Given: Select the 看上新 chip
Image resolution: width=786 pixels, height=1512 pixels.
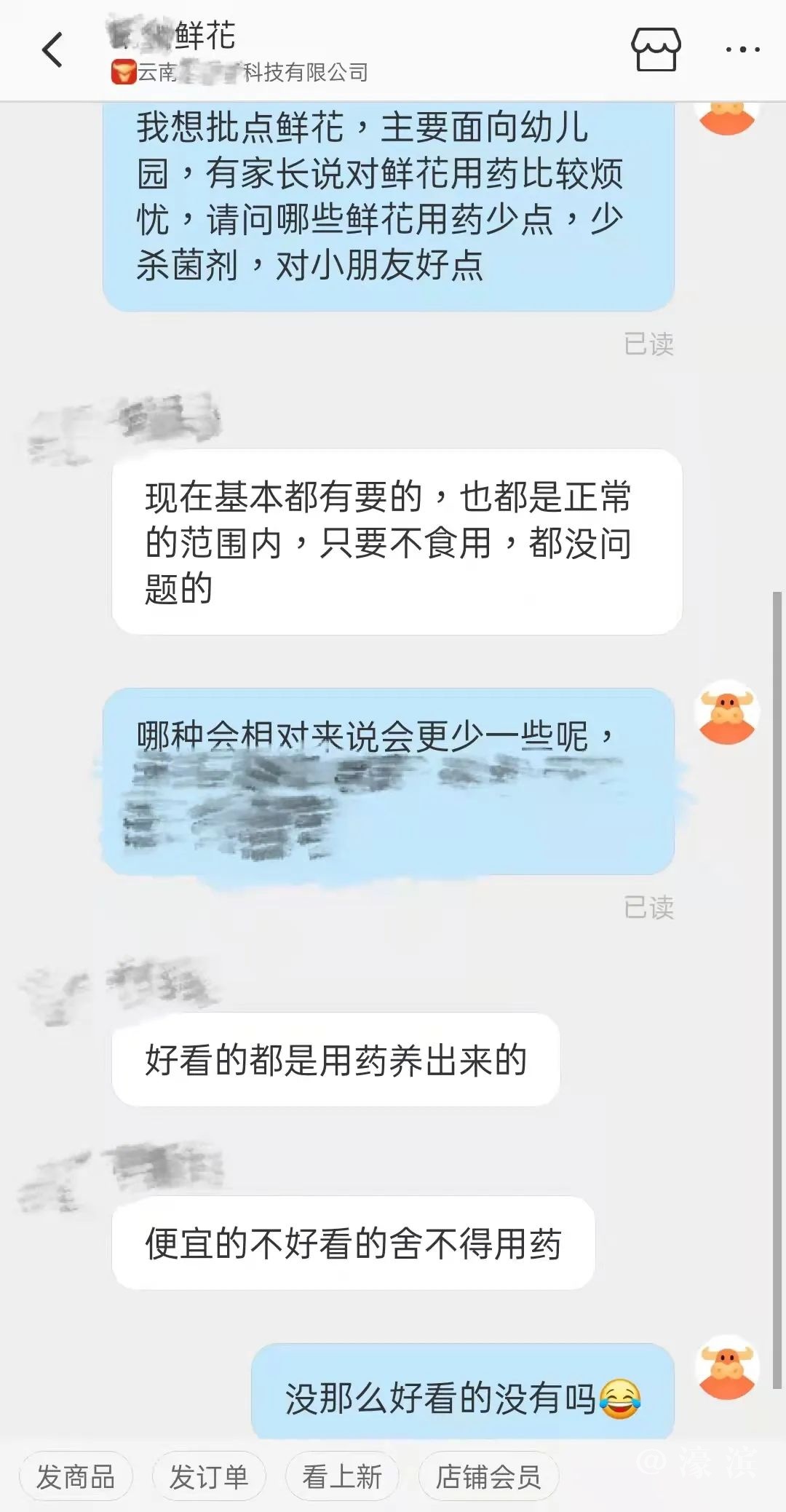Looking at the screenshot, I should click(x=342, y=1477).
